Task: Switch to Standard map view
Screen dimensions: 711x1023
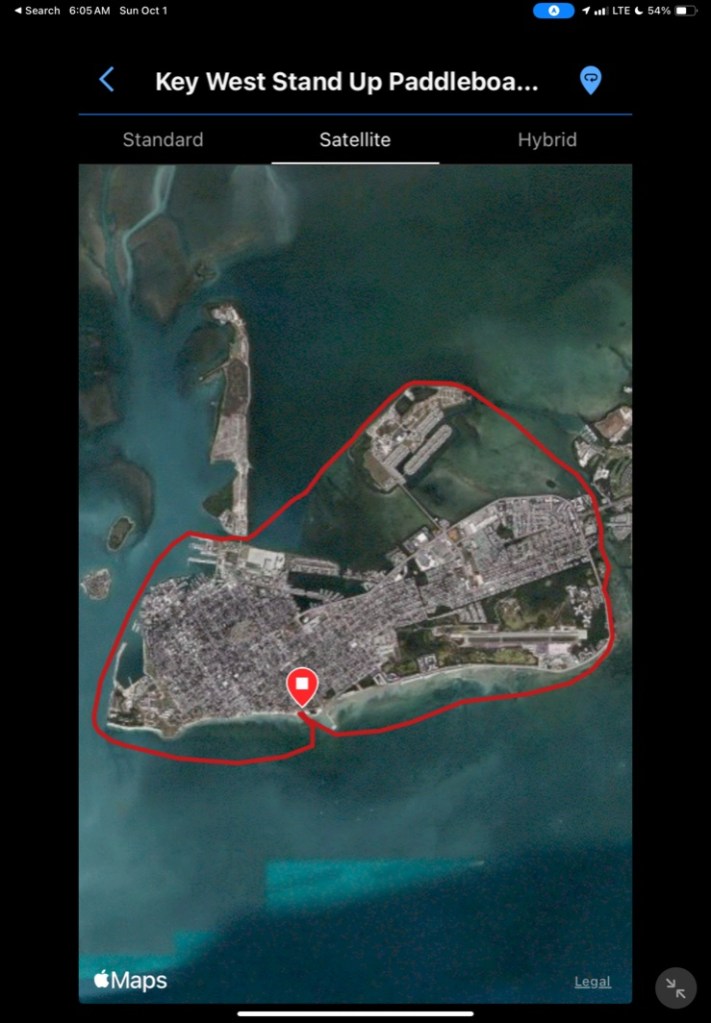Action: tap(163, 140)
